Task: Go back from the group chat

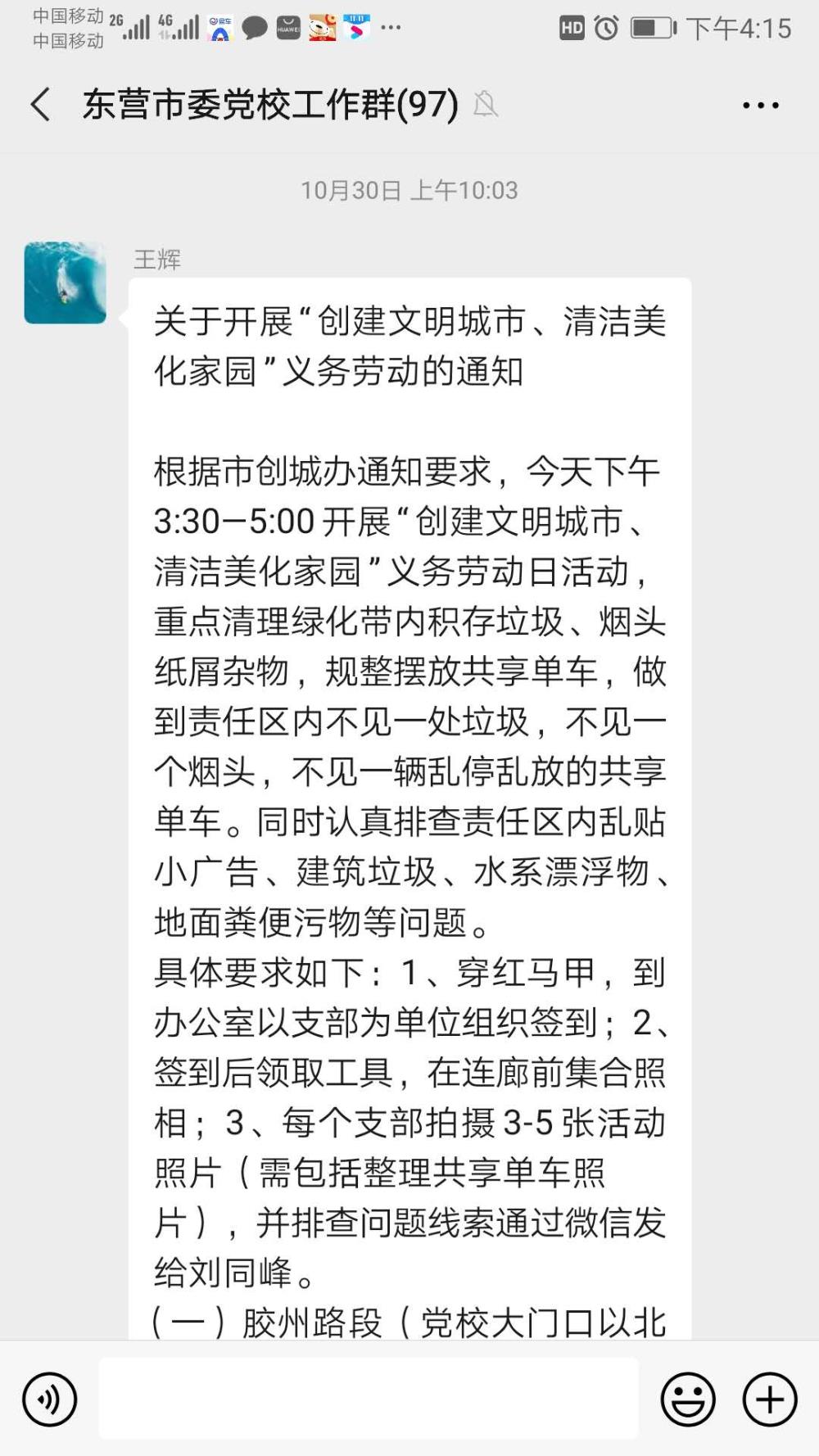Action: (41, 105)
